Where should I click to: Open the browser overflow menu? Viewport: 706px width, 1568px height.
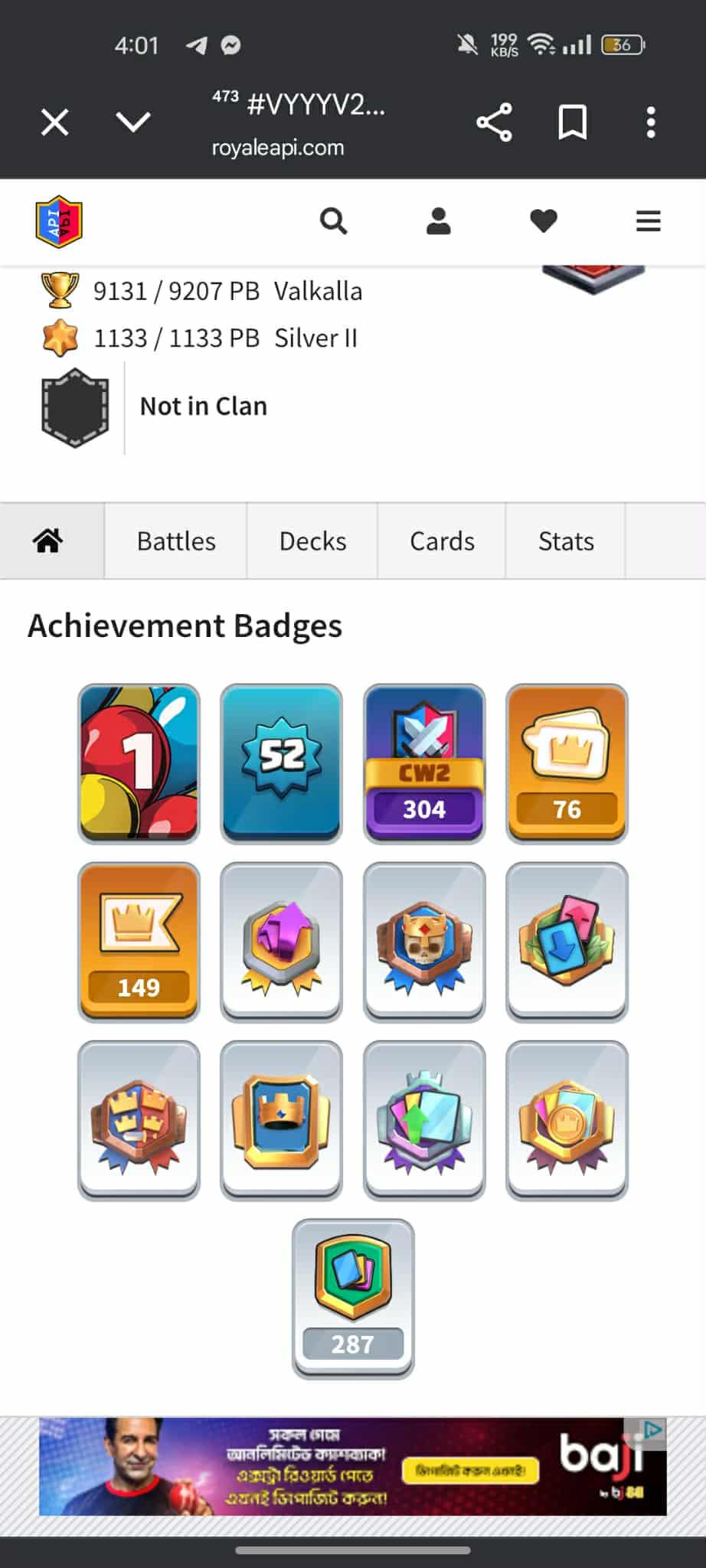pyautogui.click(x=650, y=122)
